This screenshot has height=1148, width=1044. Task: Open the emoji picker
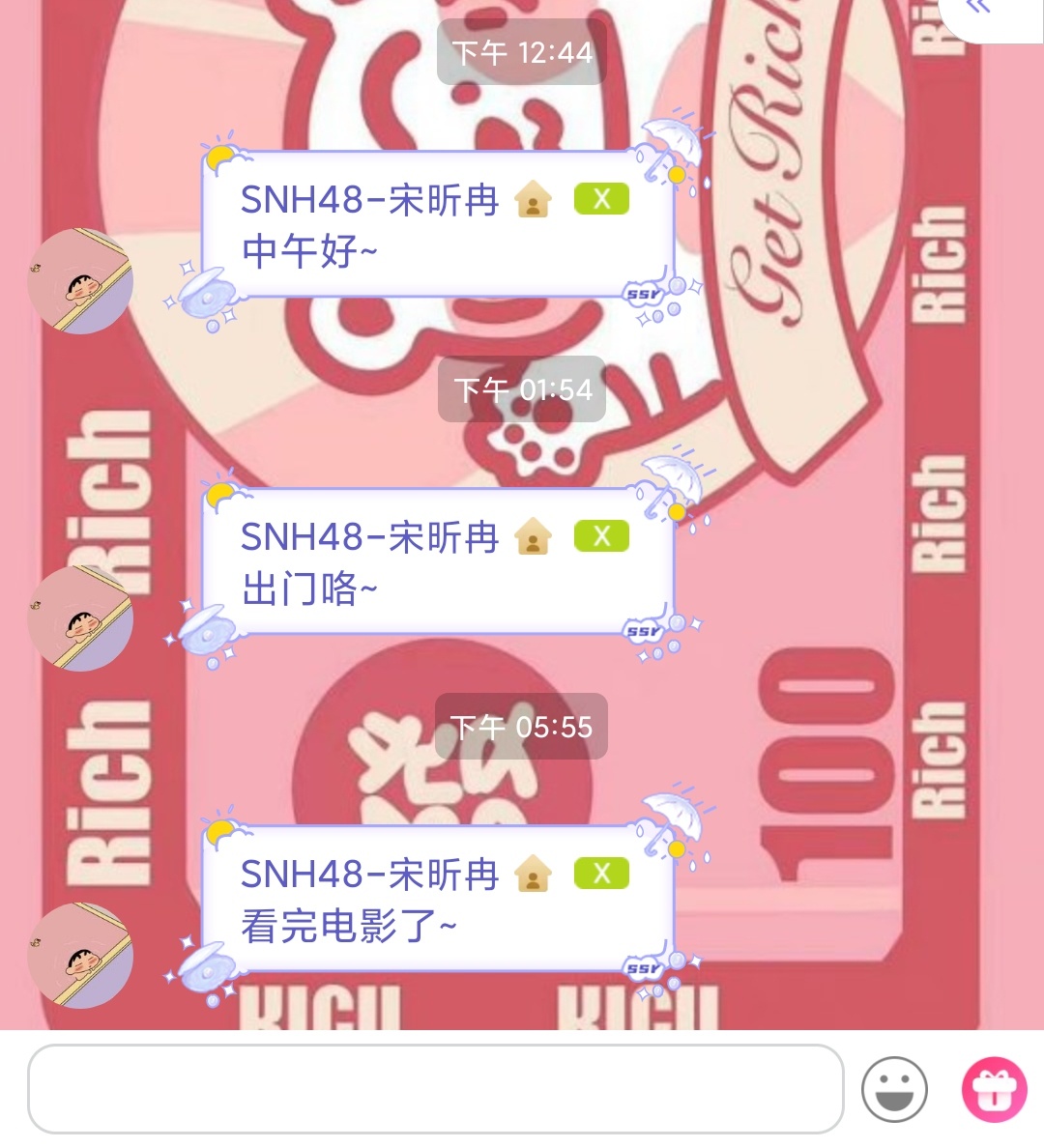(x=894, y=1089)
